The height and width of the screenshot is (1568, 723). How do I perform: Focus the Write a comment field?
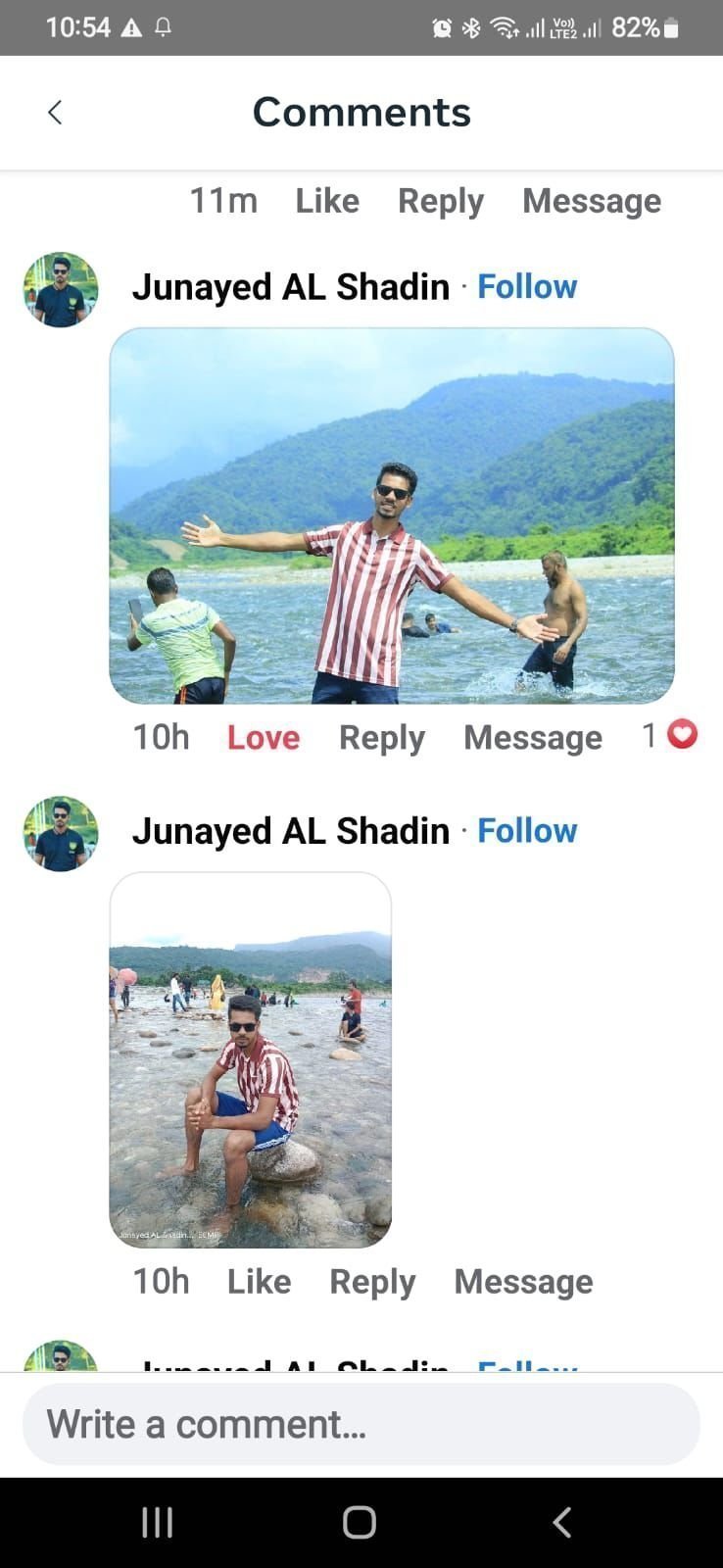point(361,1424)
